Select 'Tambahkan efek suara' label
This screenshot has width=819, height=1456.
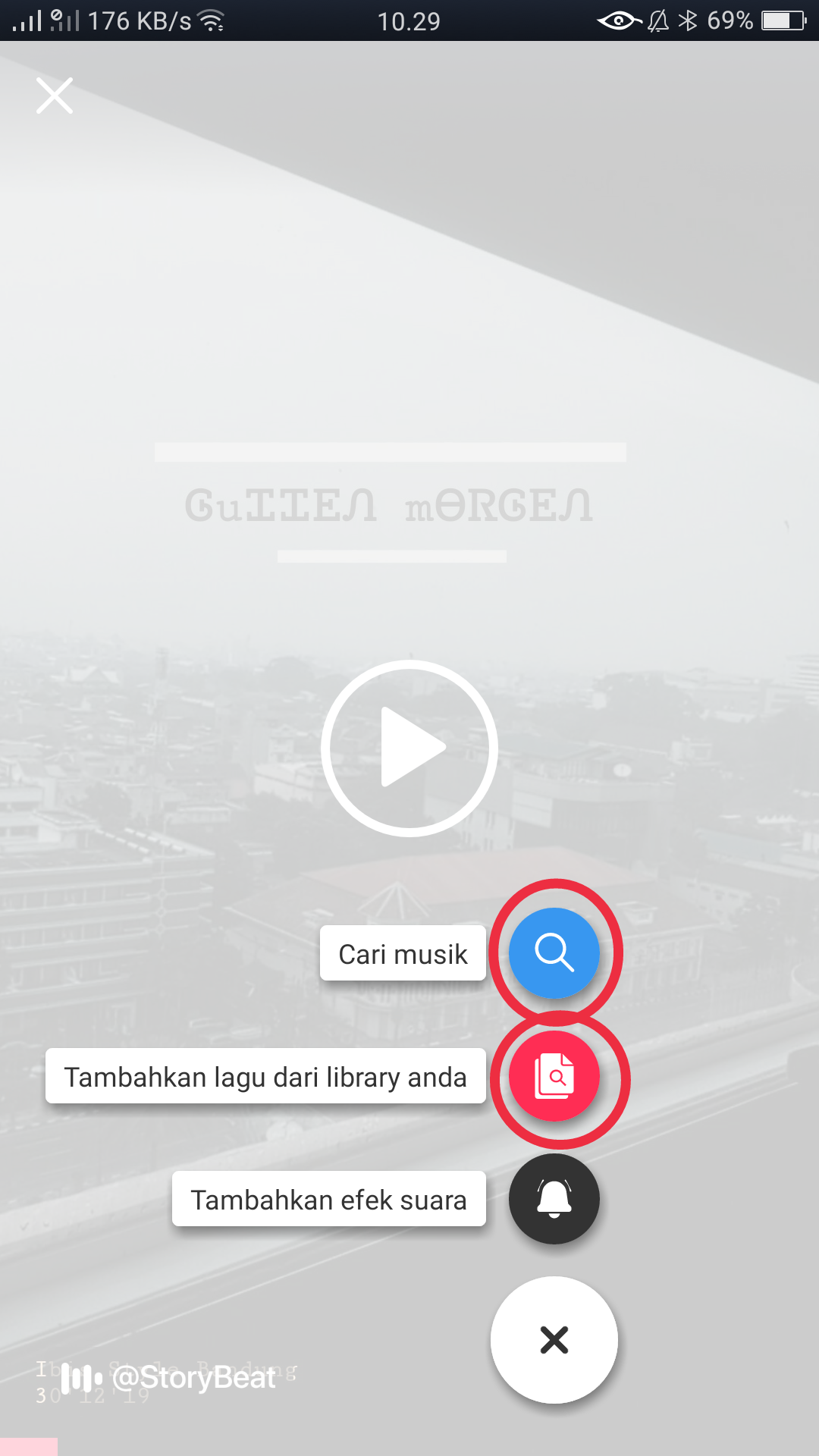tap(328, 1199)
